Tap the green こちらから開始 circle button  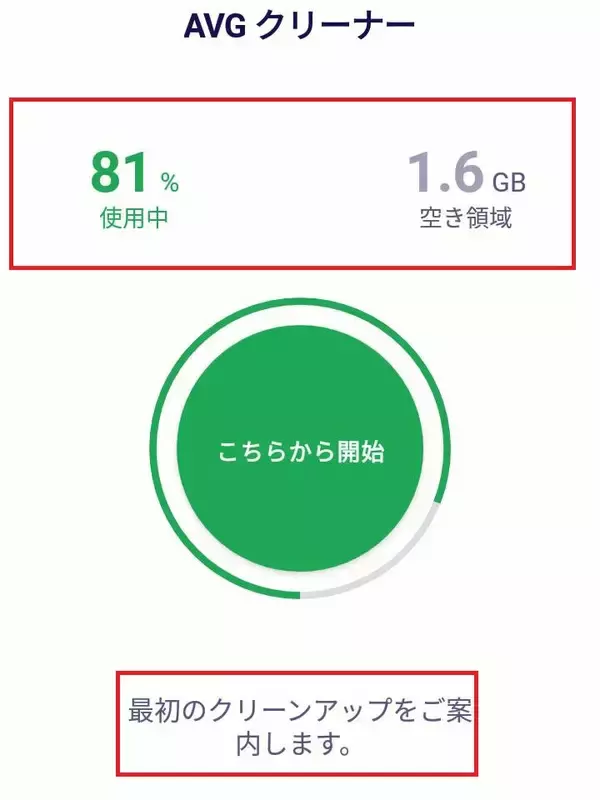301,452
